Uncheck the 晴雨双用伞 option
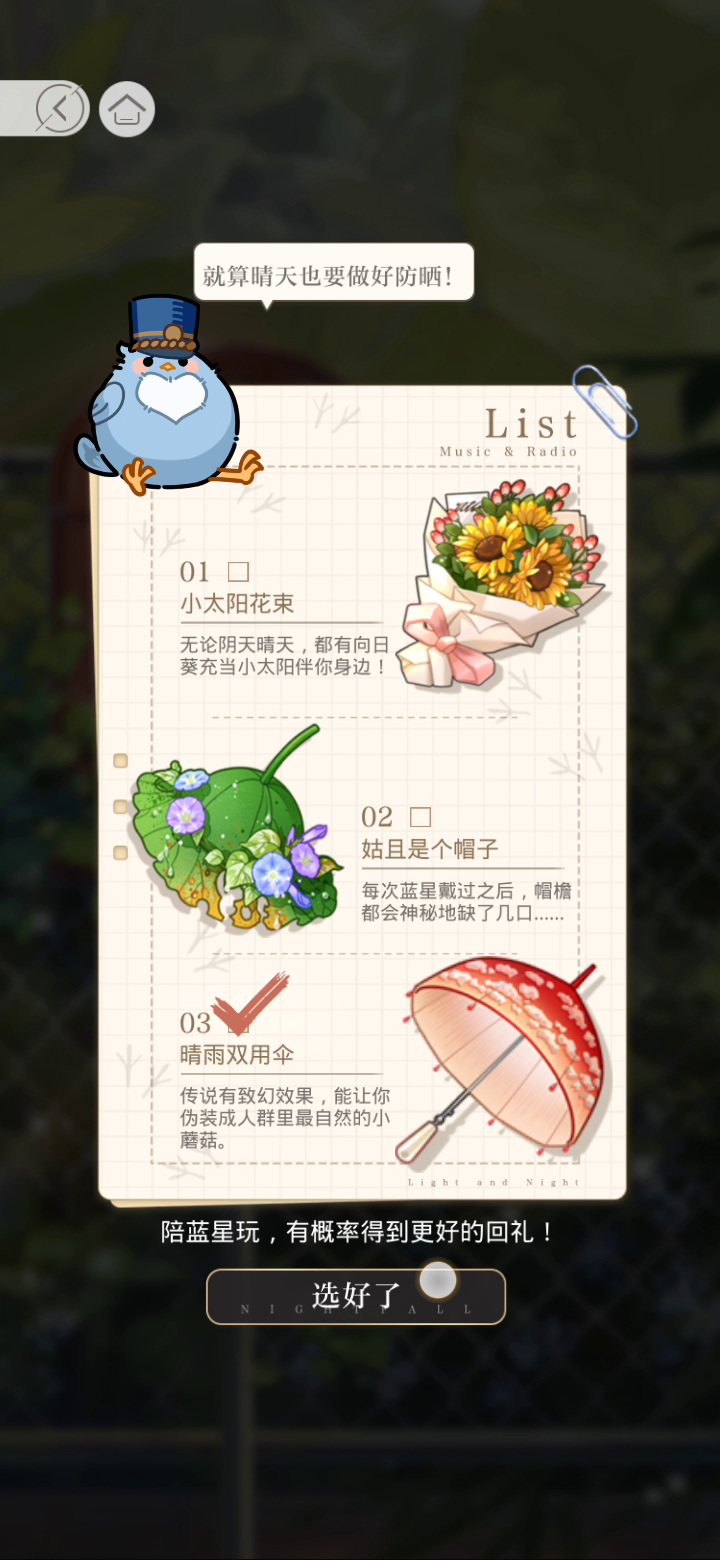This screenshot has width=720, height=1560. (x=239, y=1022)
